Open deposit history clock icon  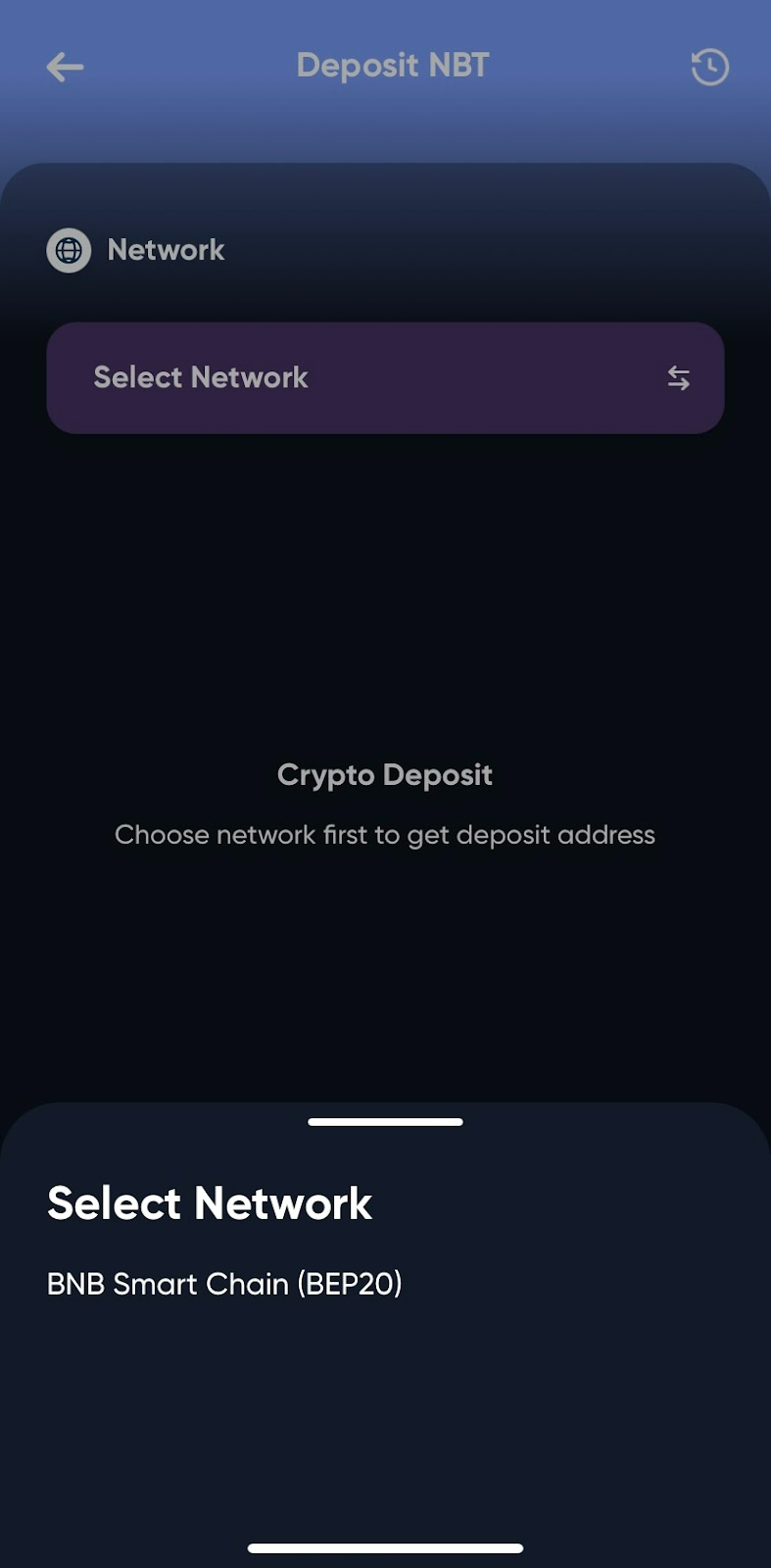709,67
